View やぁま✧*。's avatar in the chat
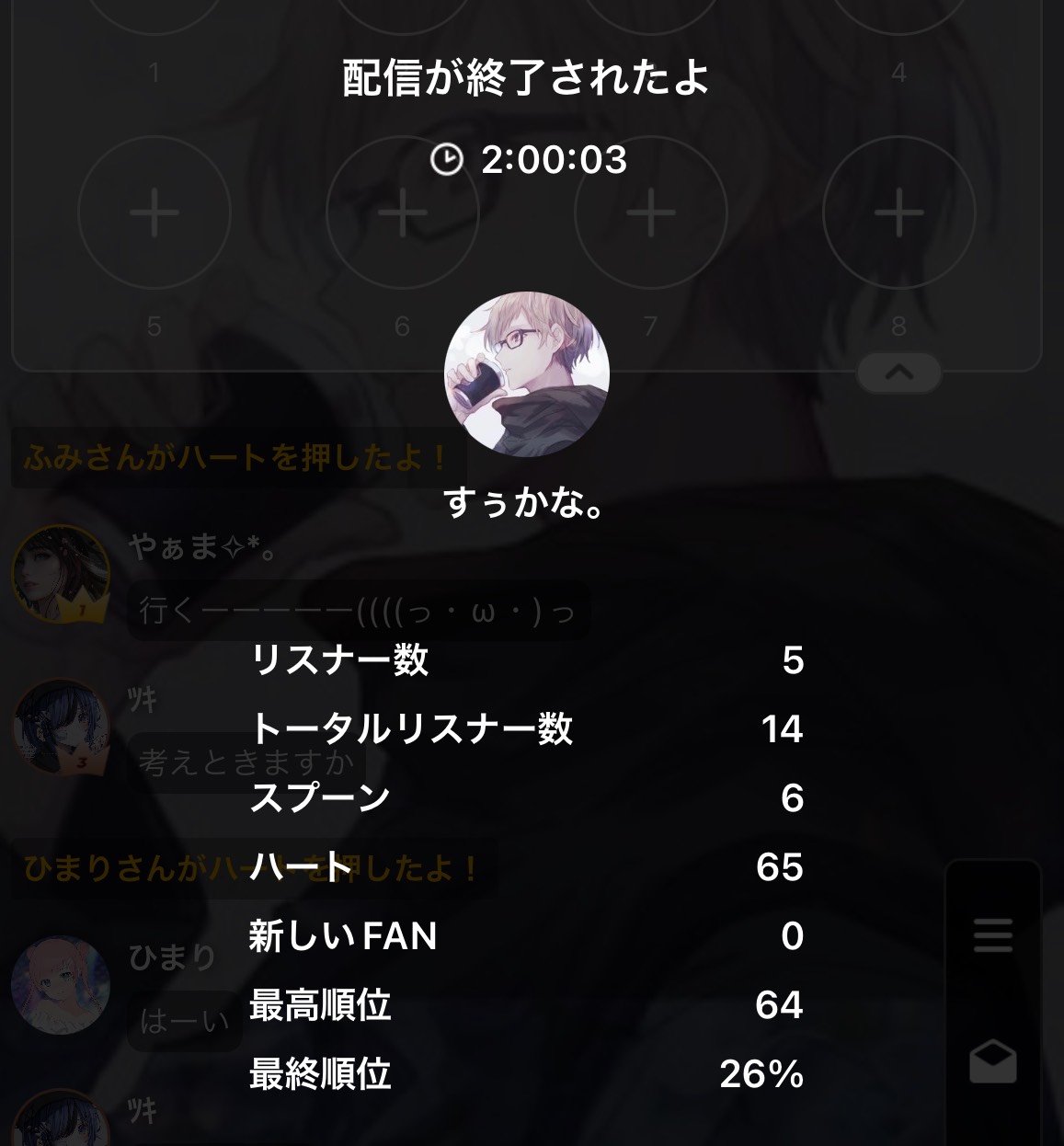1064x1146 pixels. click(x=61, y=575)
